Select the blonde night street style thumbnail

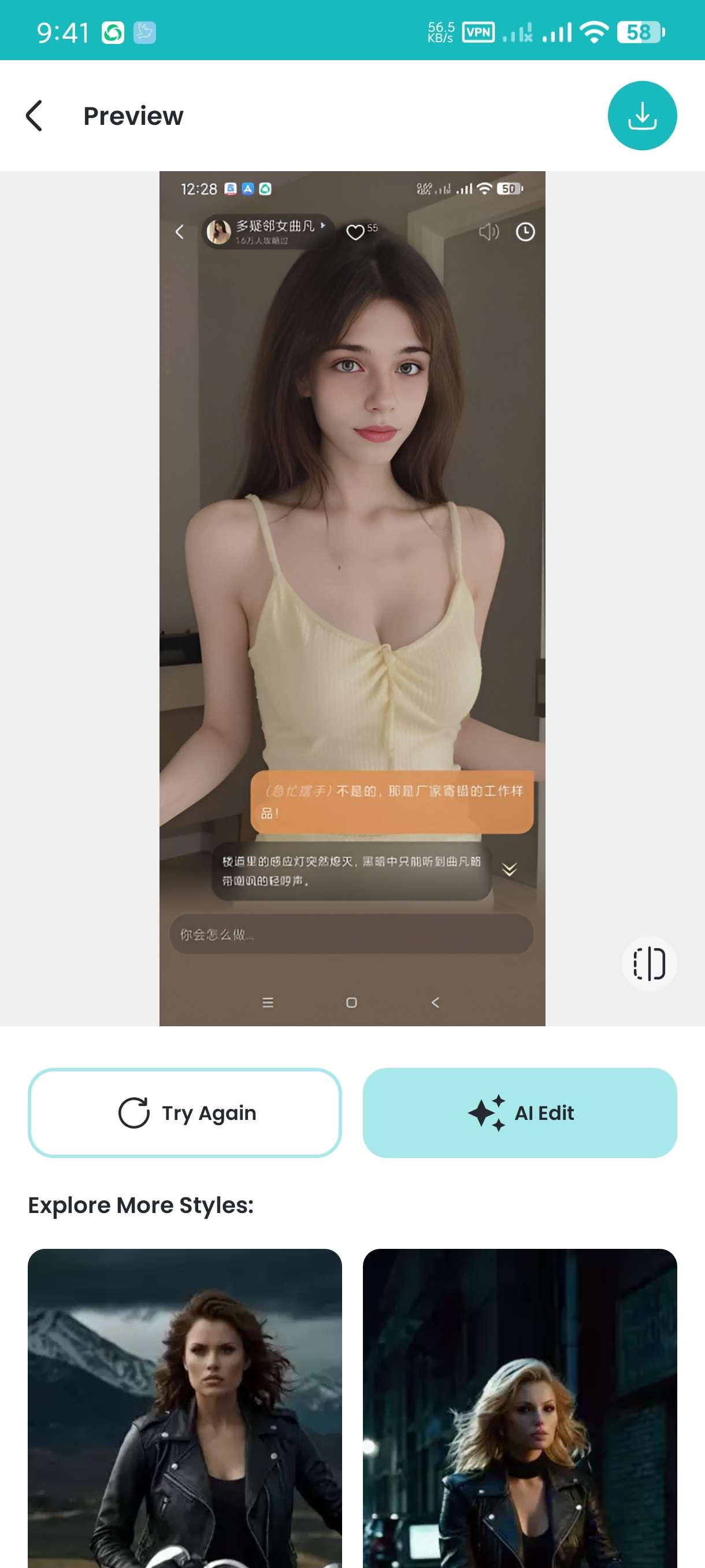520,1406
